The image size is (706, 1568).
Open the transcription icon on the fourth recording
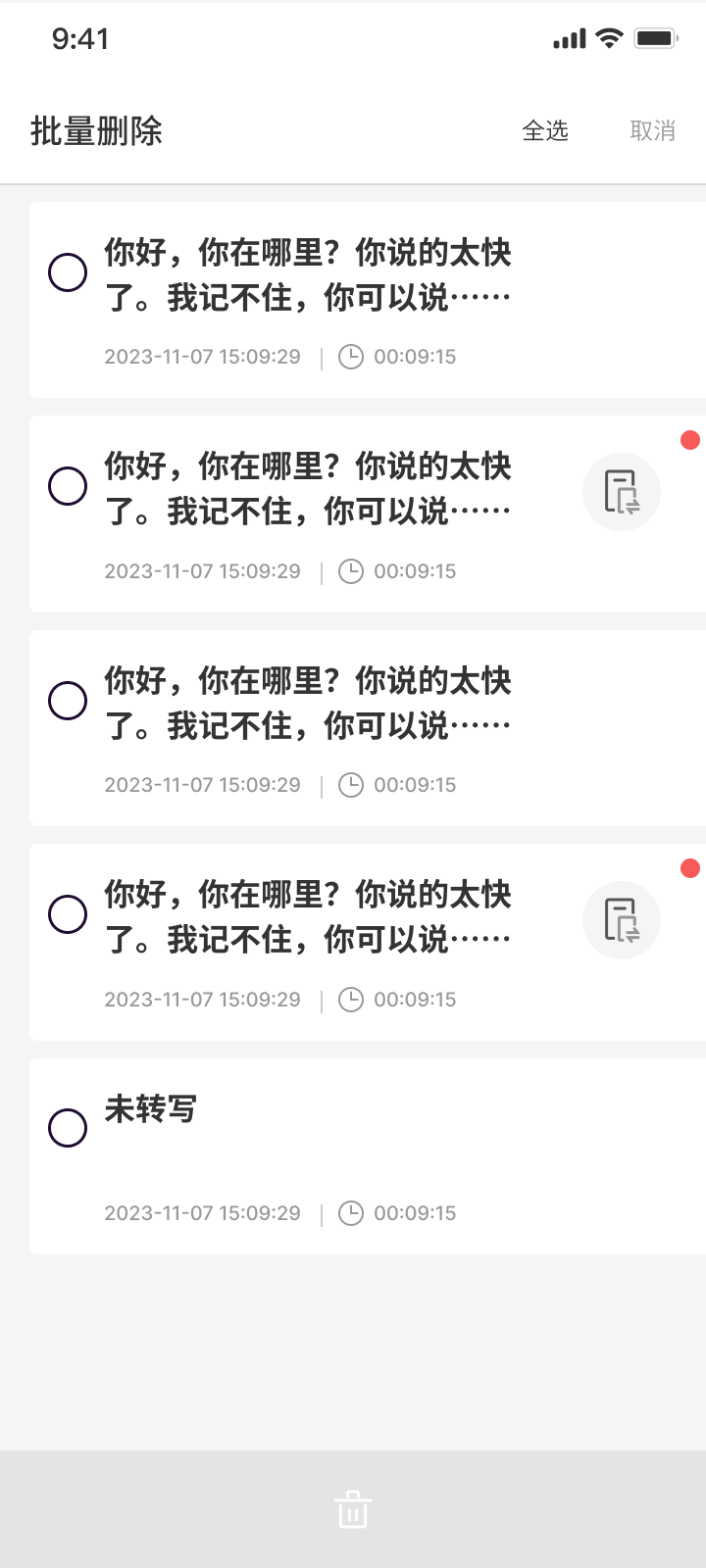621,919
